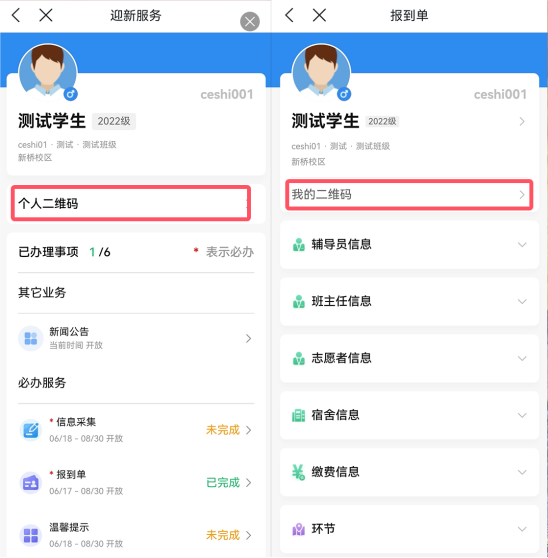This screenshot has width=548, height=558.
Task: Open 我的二维码
Action: point(409,195)
